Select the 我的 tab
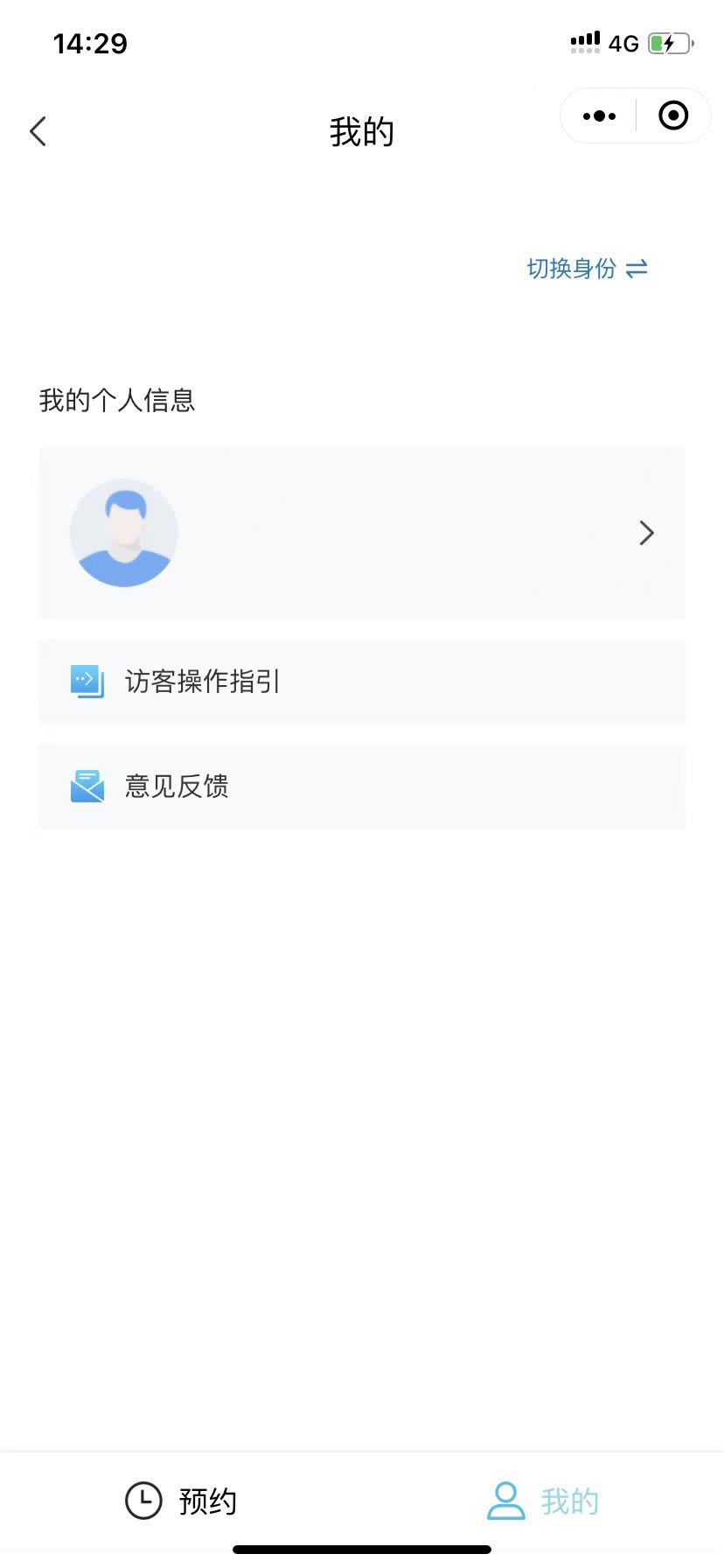 (x=543, y=1501)
